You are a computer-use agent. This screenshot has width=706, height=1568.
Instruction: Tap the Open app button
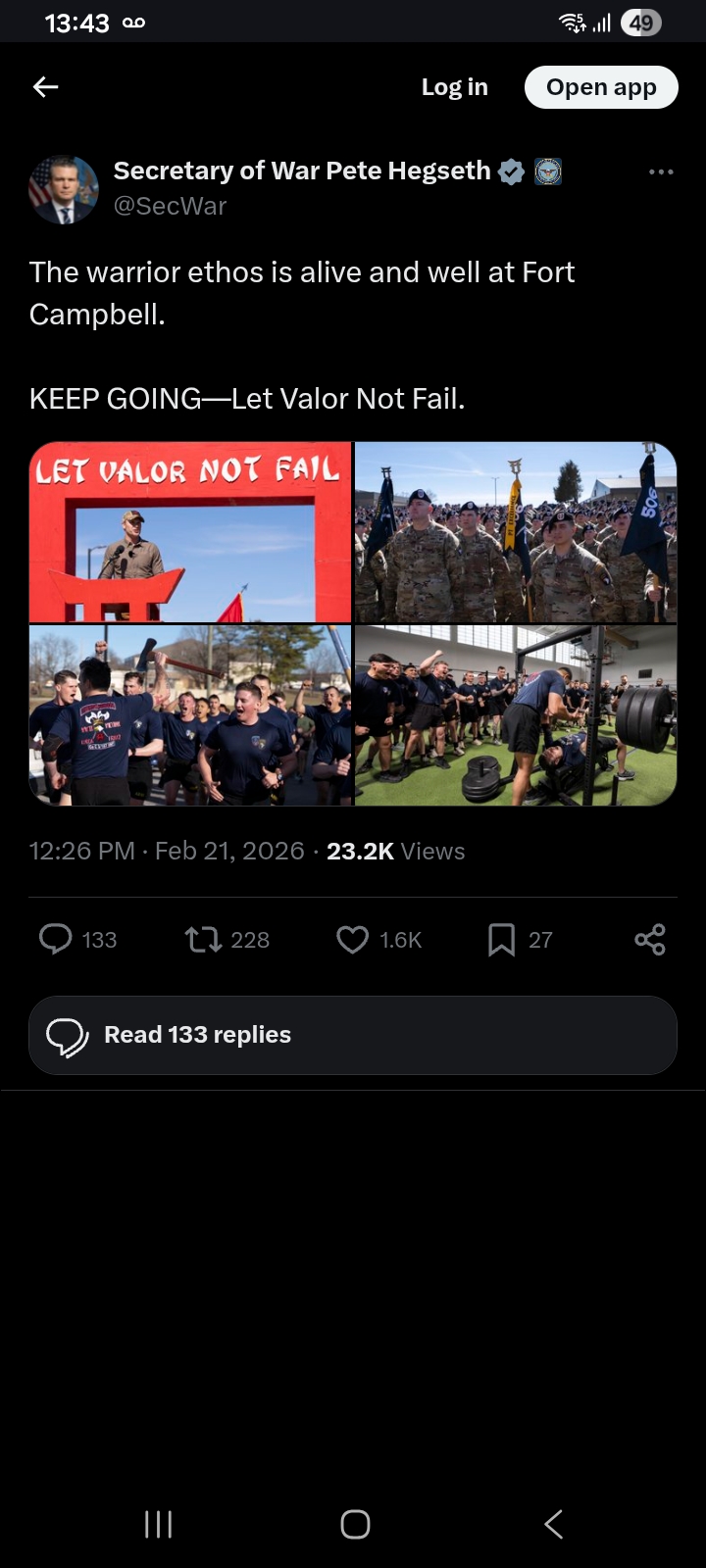coord(601,87)
